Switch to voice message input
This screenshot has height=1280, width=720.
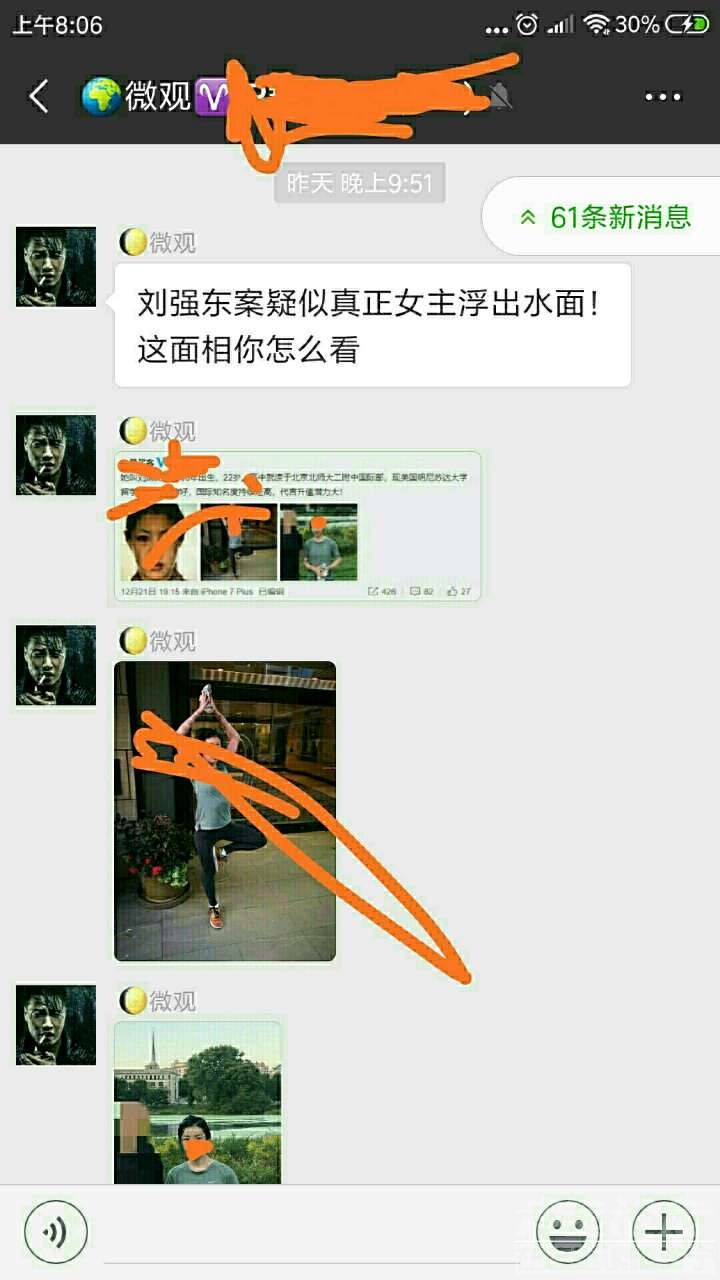coord(56,1232)
